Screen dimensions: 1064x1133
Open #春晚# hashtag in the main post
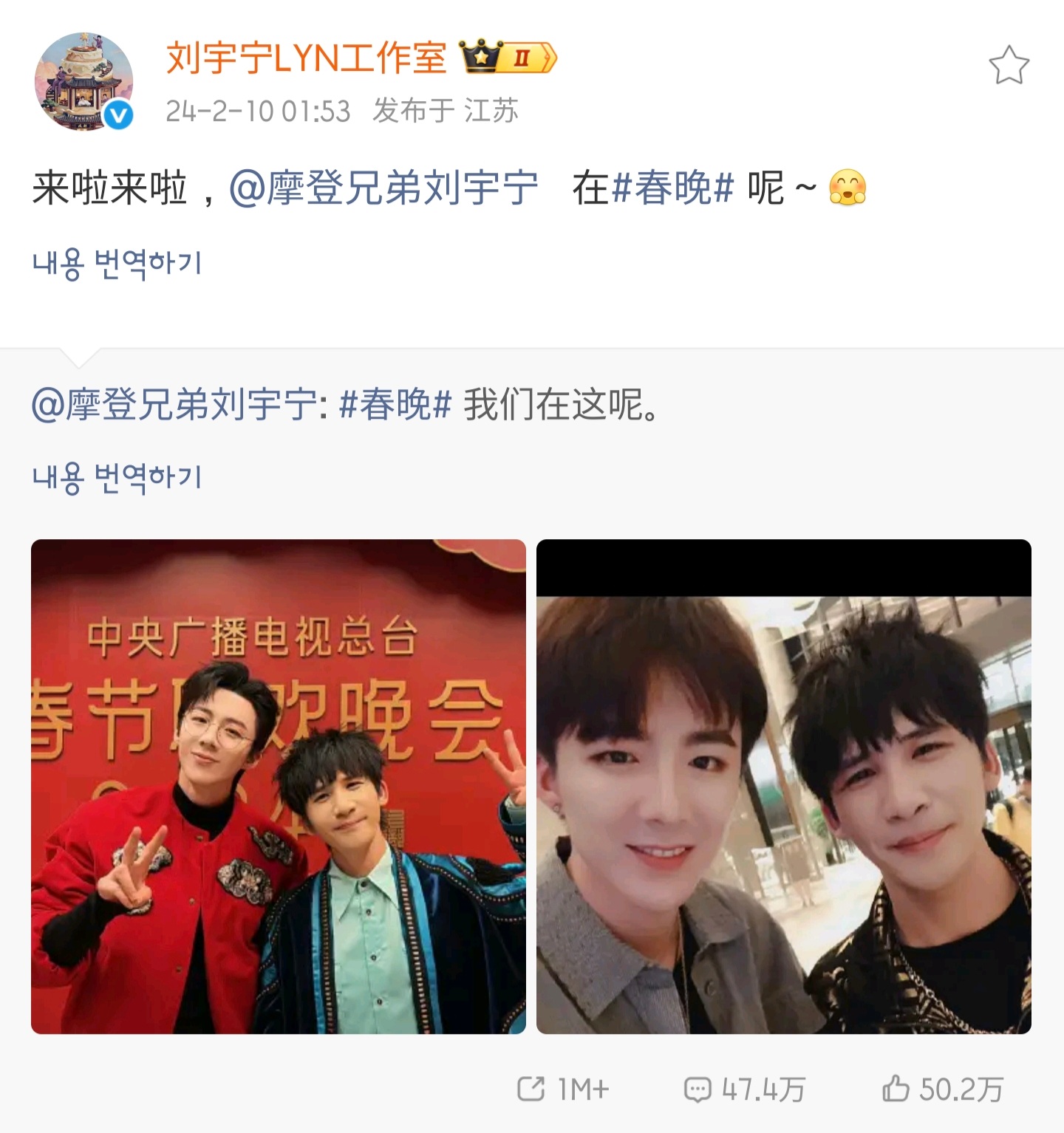pyautogui.click(x=672, y=188)
